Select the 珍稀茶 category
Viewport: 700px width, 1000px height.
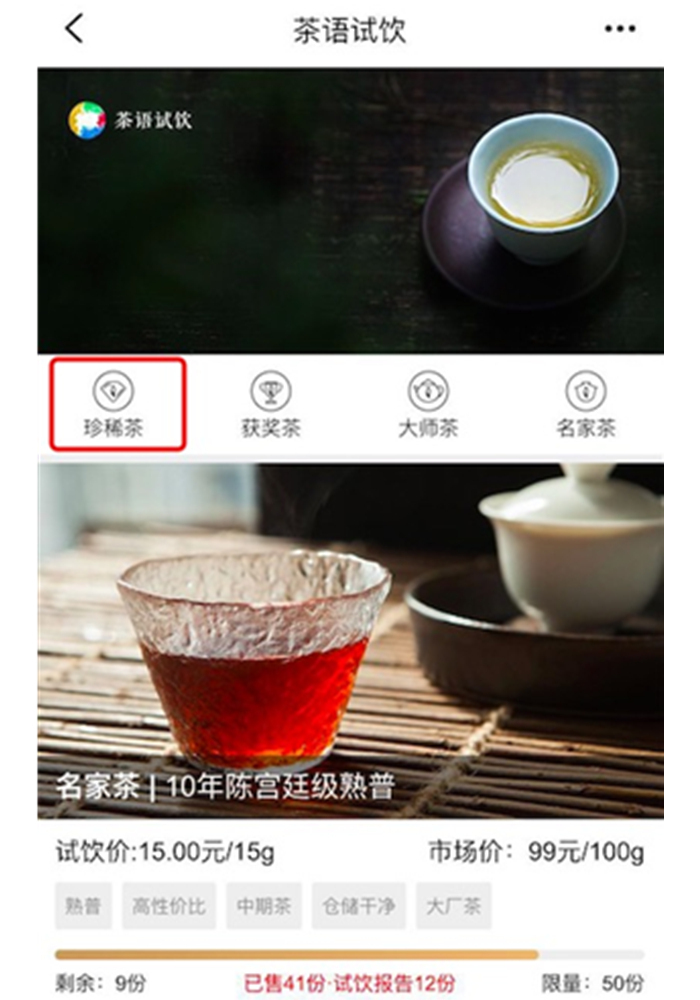[117, 405]
